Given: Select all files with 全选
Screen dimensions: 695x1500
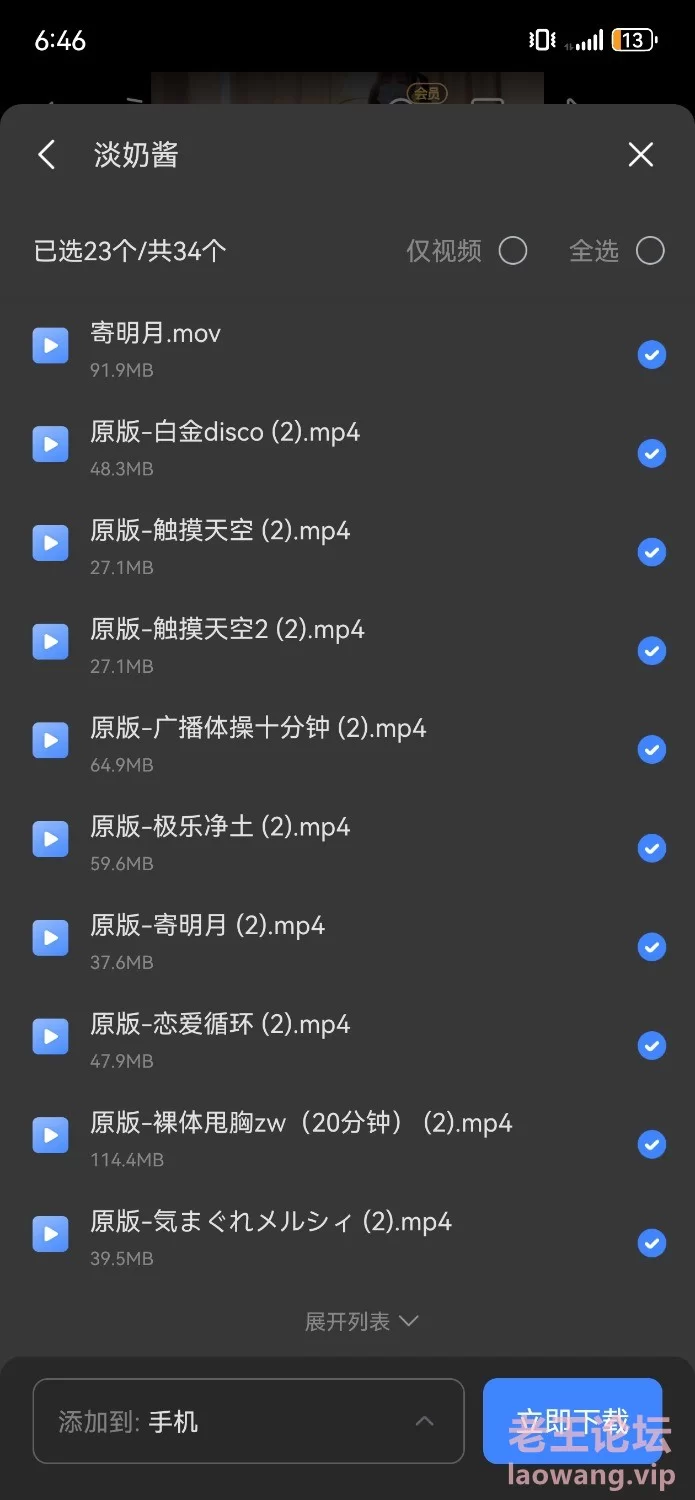Looking at the screenshot, I should [x=650, y=250].
